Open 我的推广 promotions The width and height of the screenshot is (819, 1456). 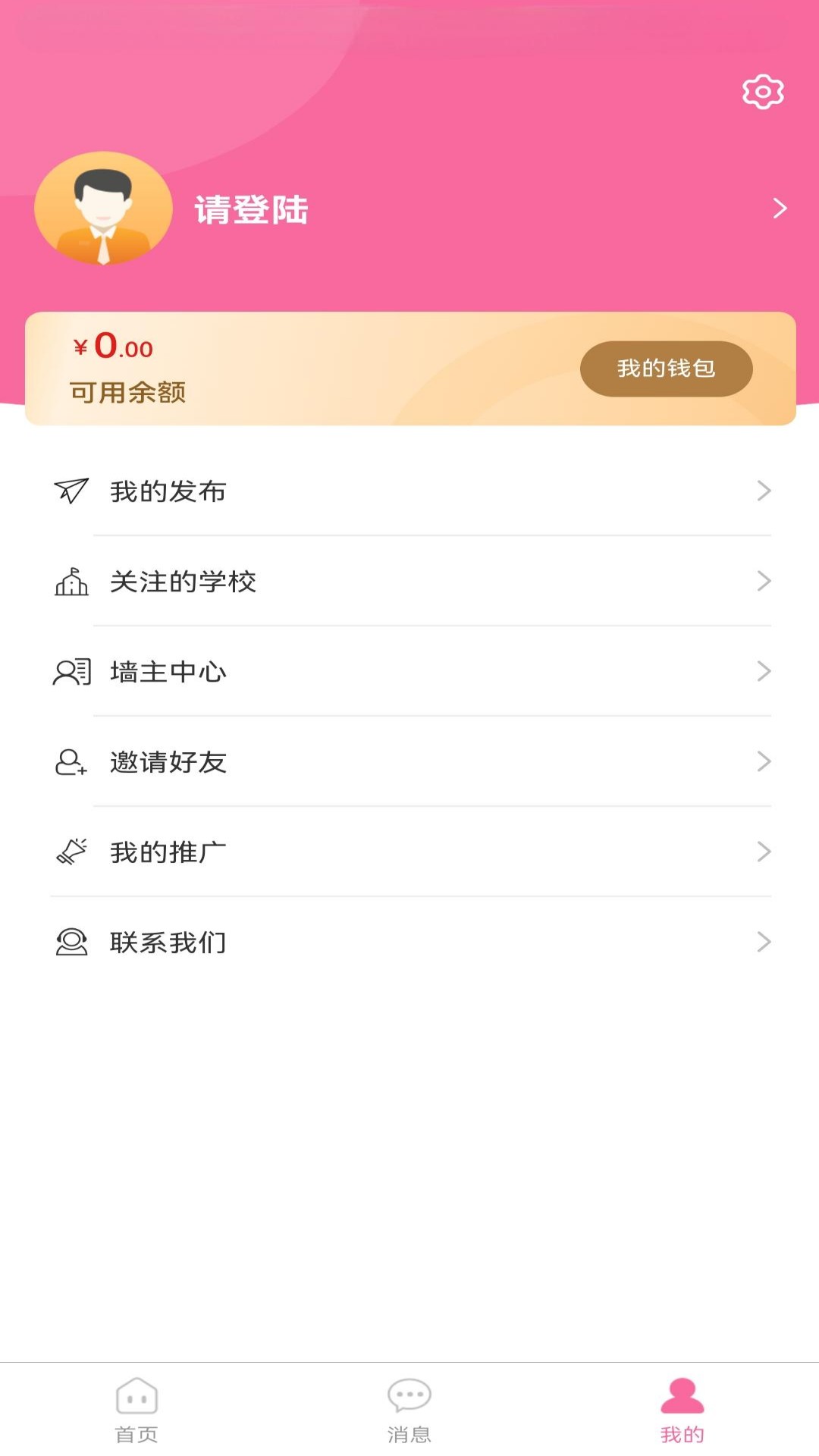click(x=409, y=852)
